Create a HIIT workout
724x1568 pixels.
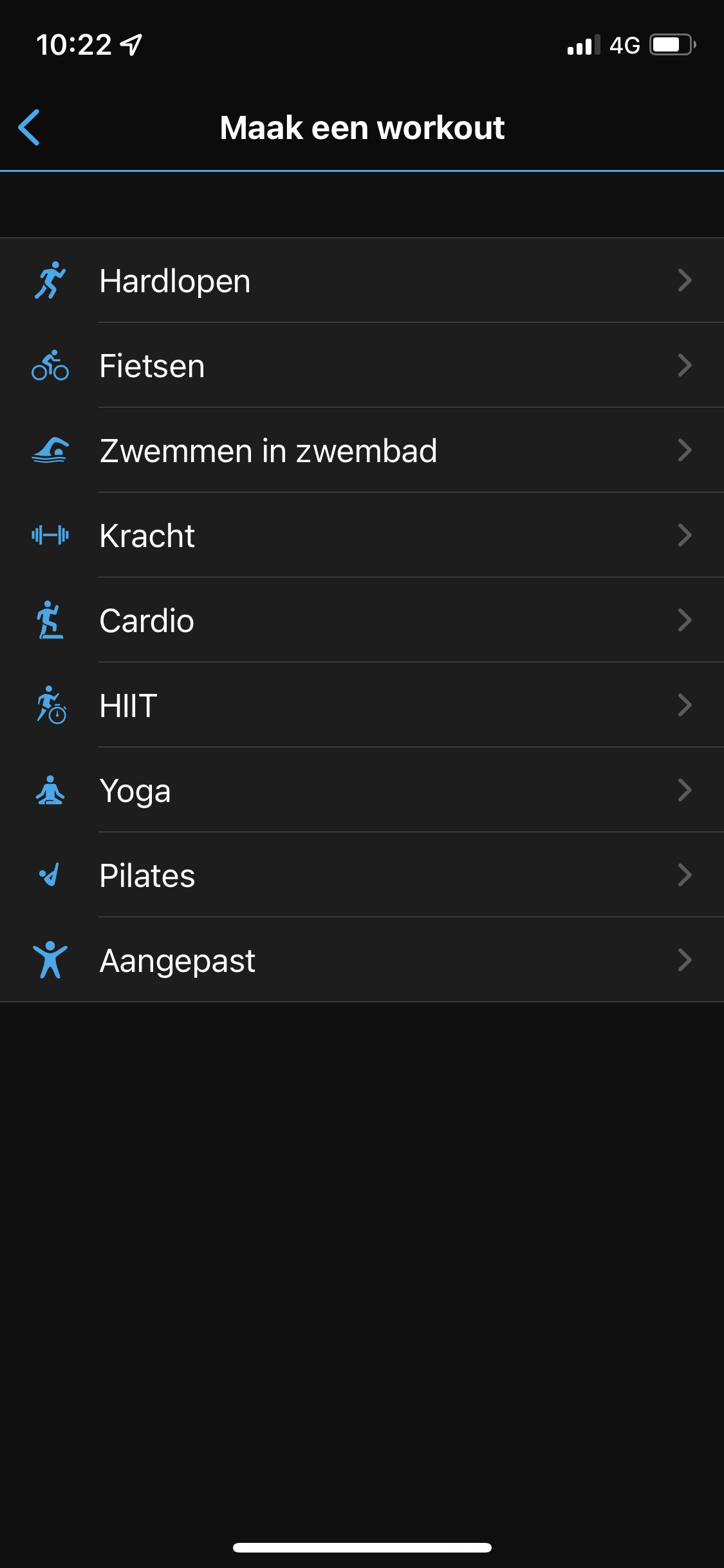[362, 705]
